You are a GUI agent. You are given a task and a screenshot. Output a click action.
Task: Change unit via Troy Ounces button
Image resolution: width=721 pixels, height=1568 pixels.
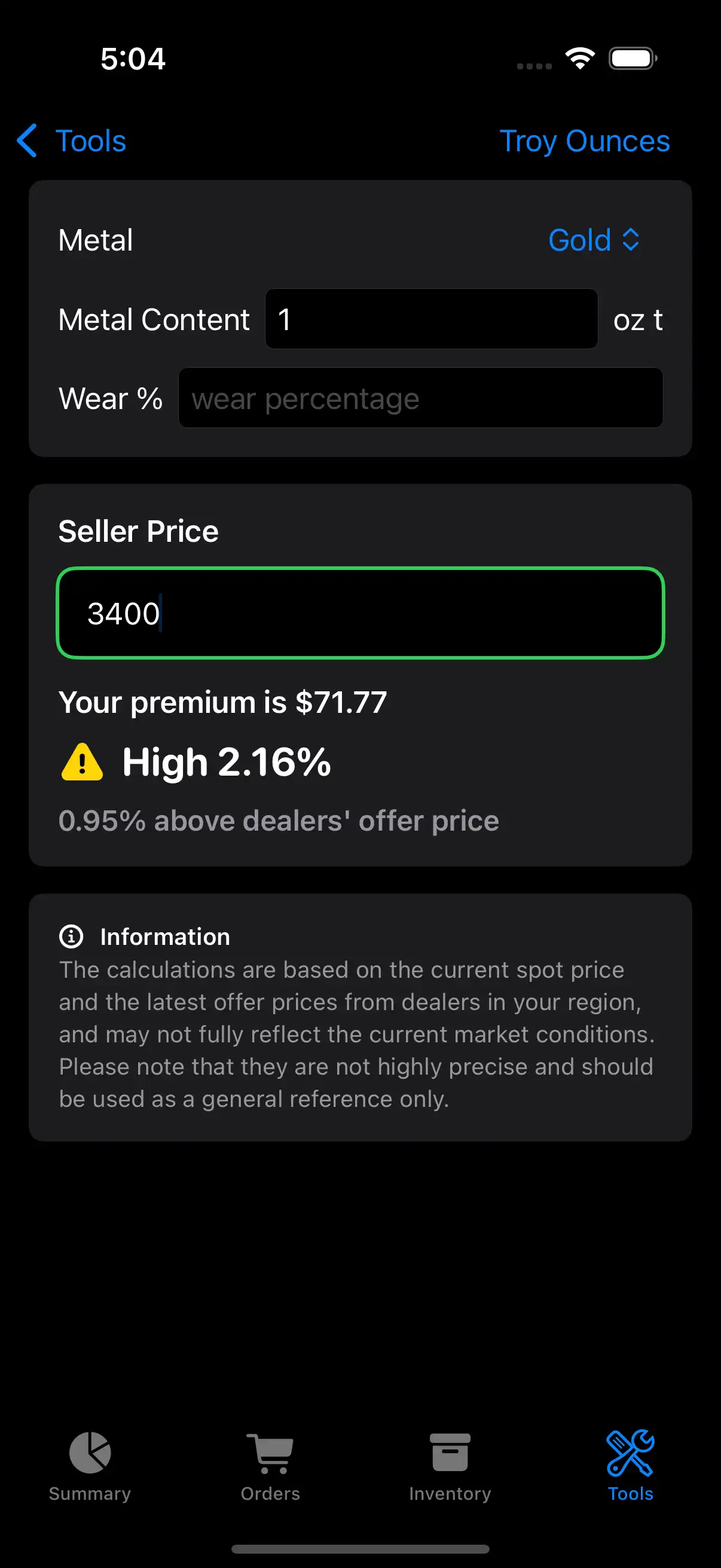[x=584, y=141]
